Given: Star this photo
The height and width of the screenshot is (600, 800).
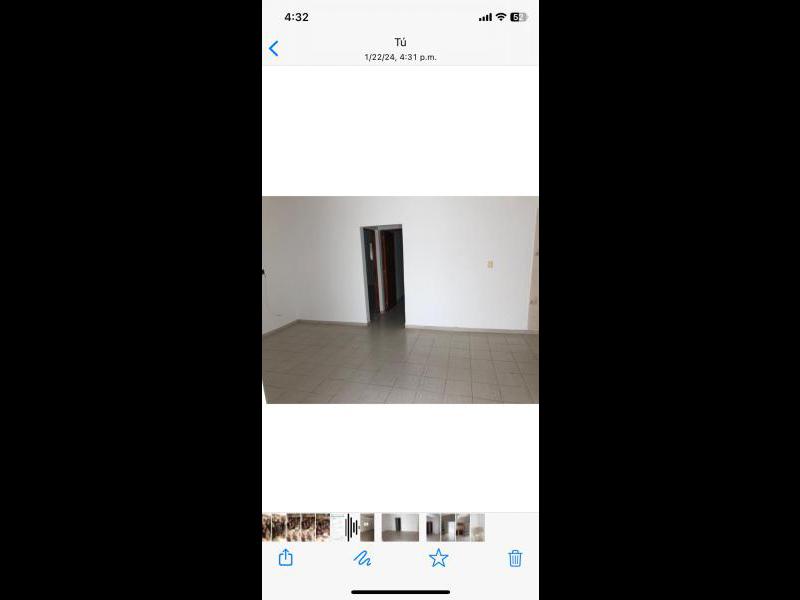Looking at the screenshot, I should (438, 558).
